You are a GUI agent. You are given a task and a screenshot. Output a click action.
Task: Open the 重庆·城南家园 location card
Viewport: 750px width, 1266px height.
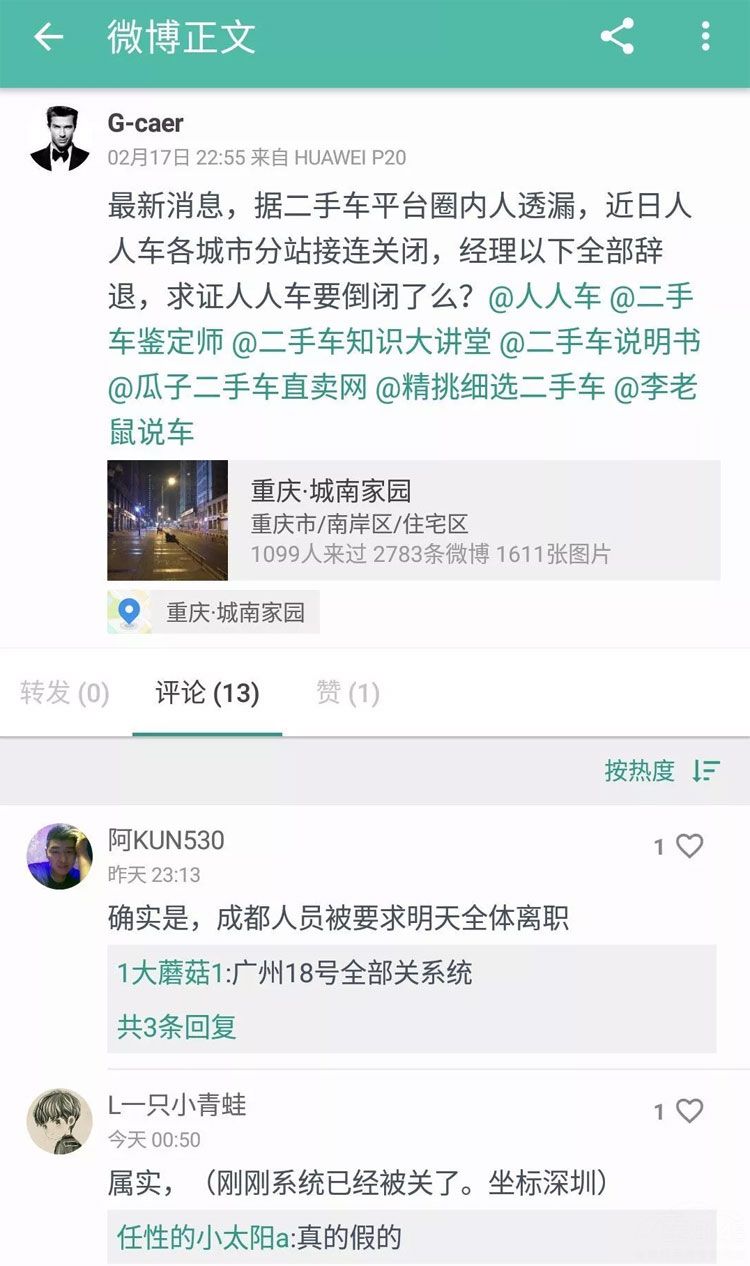click(x=413, y=520)
